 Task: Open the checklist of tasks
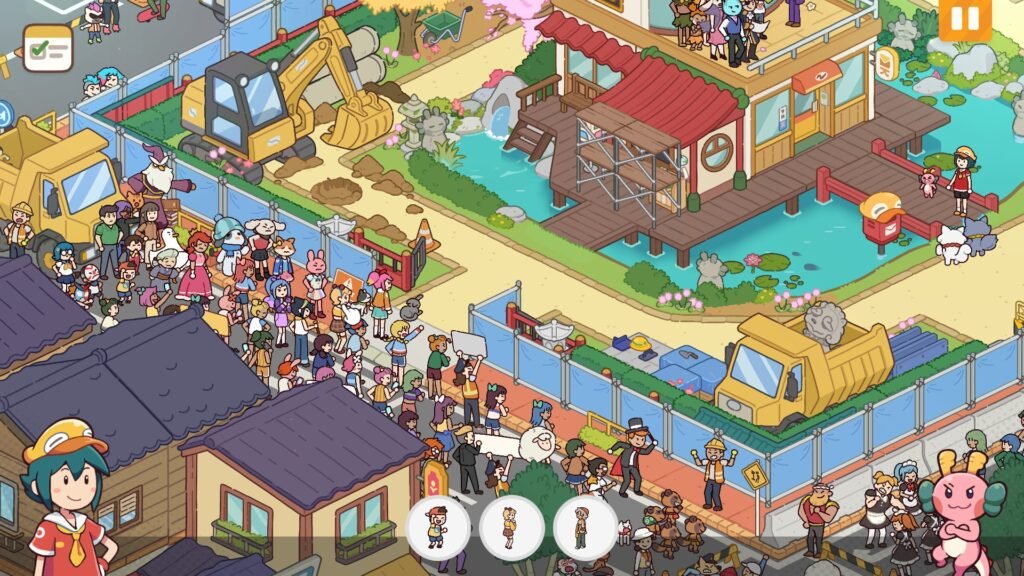coord(47,48)
